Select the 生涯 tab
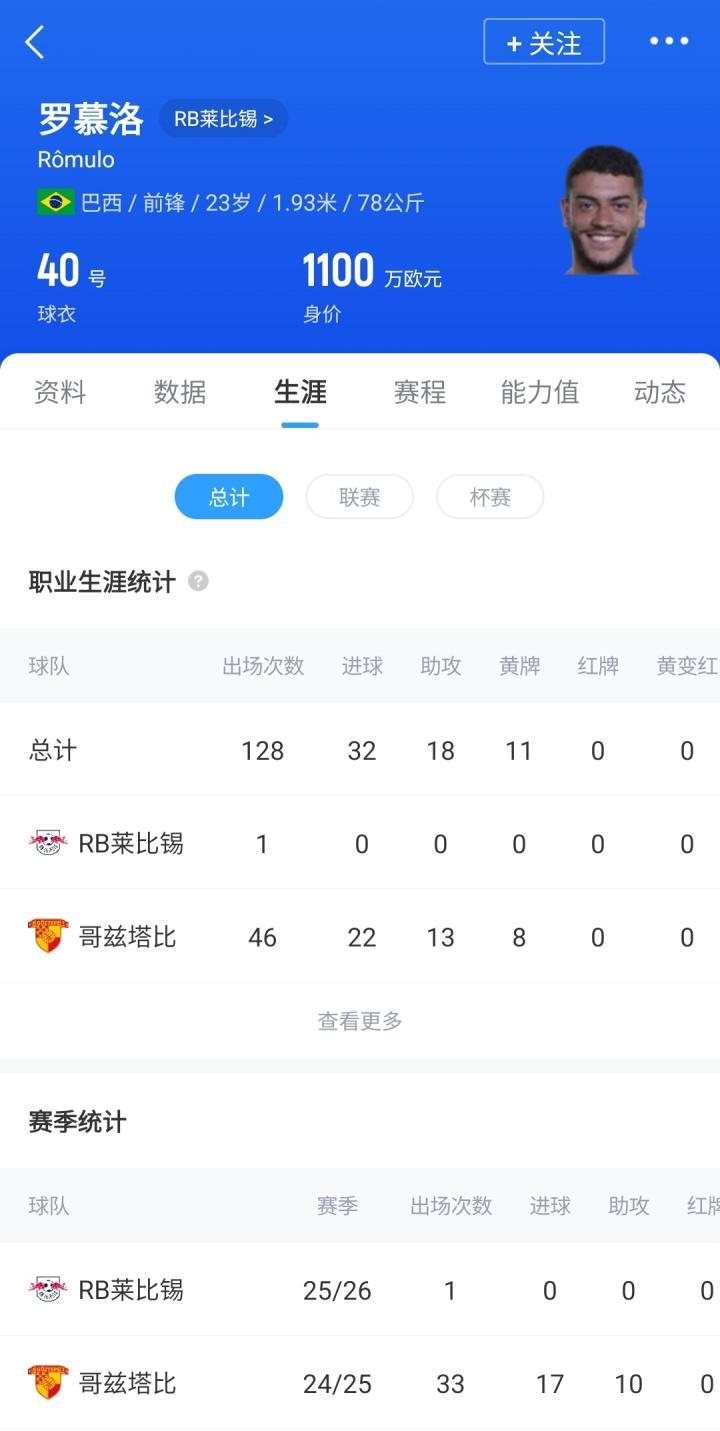The height and width of the screenshot is (1431, 720). coord(300,392)
